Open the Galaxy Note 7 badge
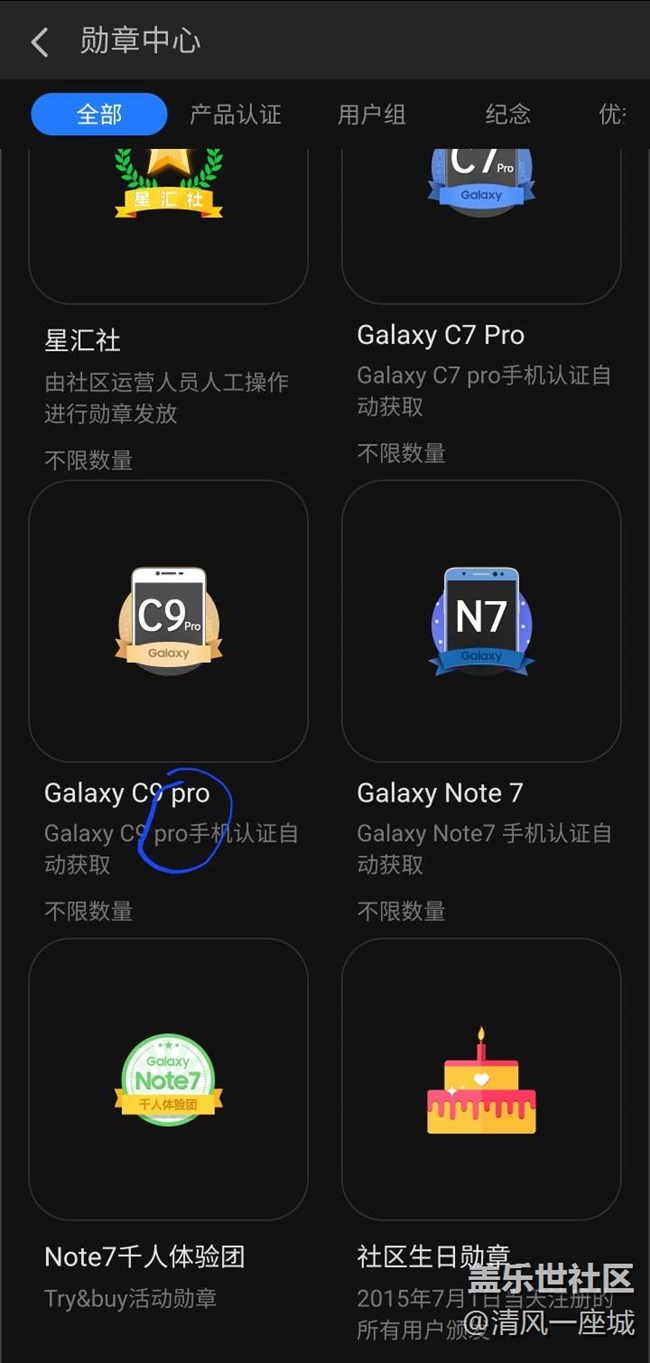 point(481,621)
